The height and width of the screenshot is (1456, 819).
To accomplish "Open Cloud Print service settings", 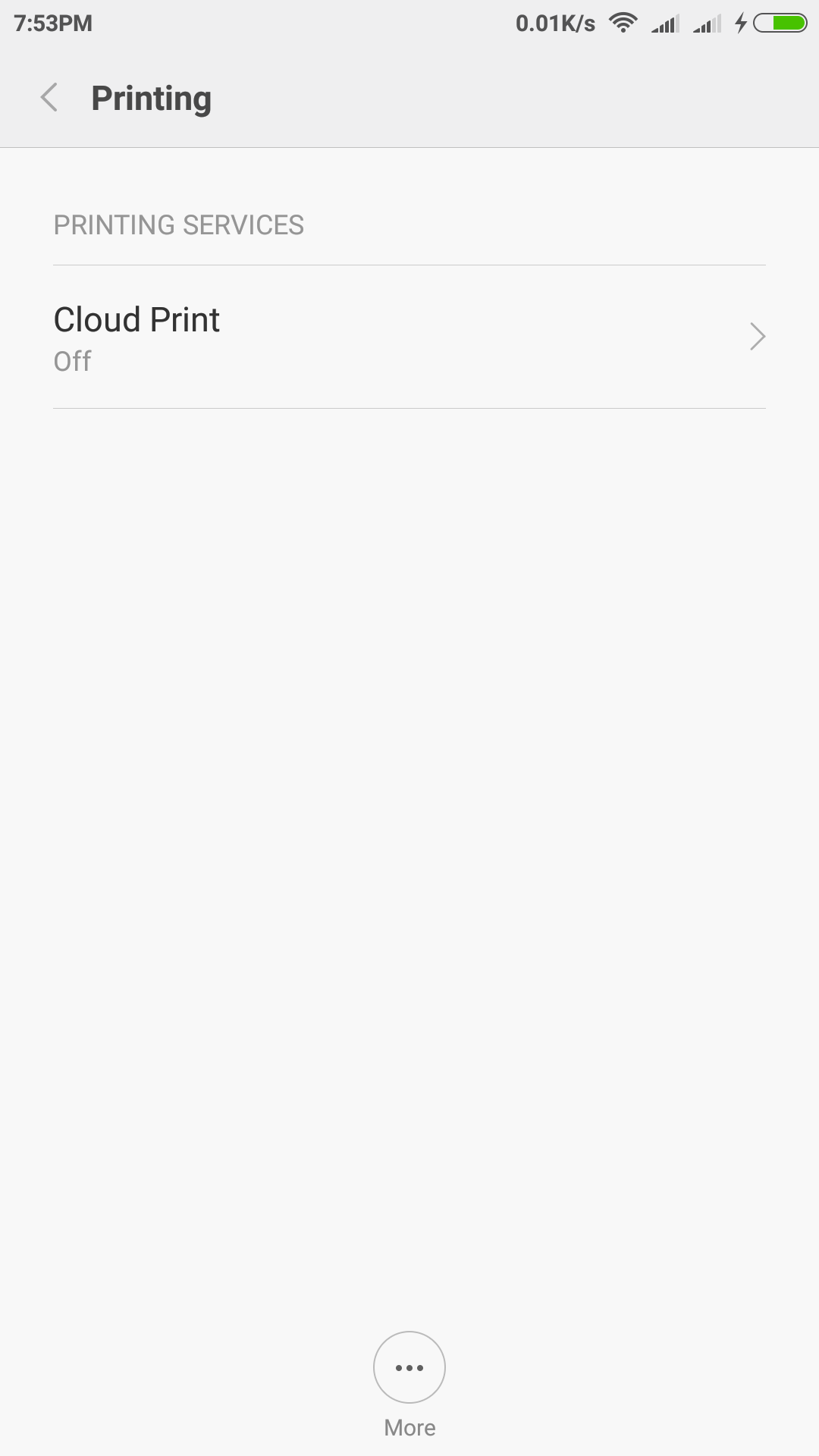I will [x=409, y=337].
